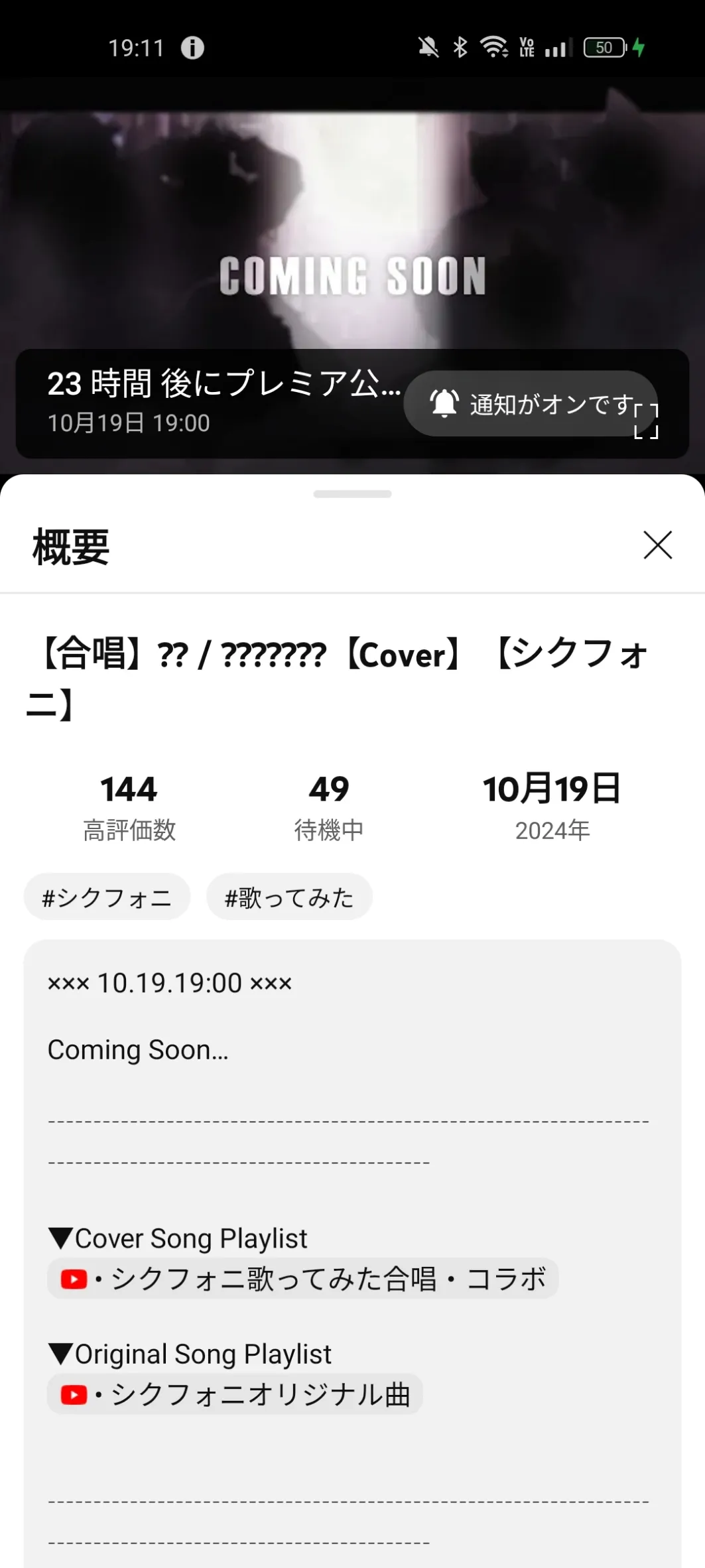Open シクフォニ歌ってみた合唱・コラボ playlist link
Screen dimensions: 705x1568
coord(302,1279)
